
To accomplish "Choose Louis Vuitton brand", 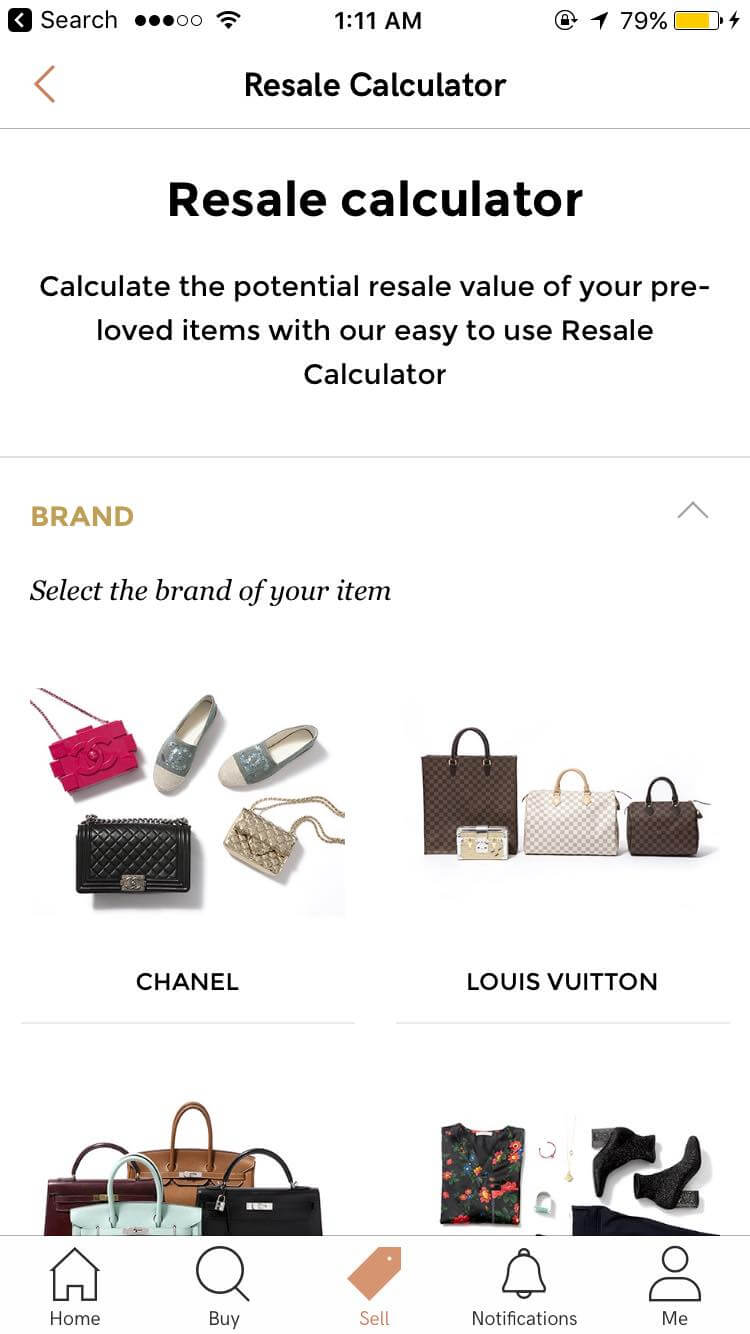I will [562, 846].
